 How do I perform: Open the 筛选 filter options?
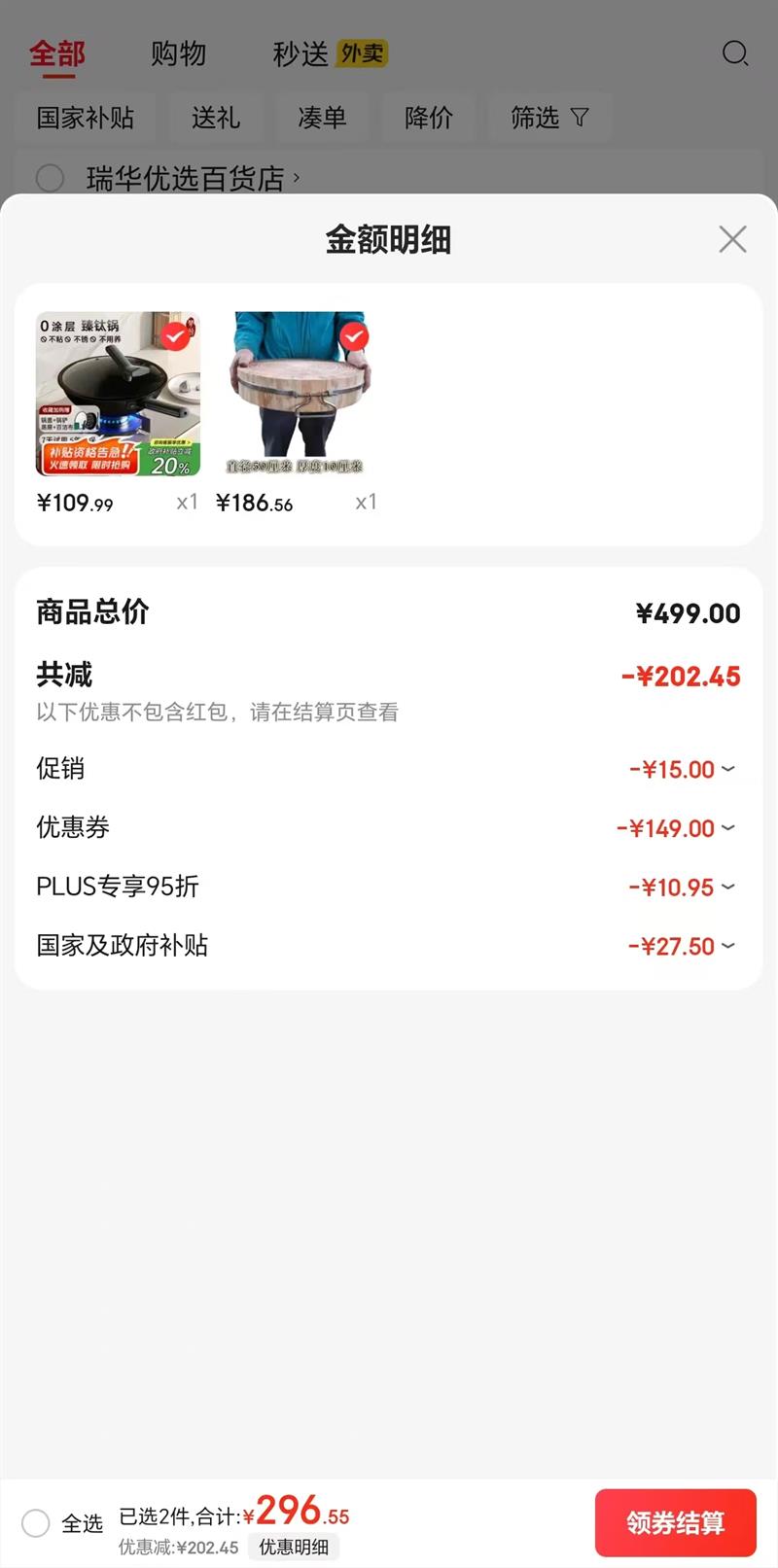[549, 118]
